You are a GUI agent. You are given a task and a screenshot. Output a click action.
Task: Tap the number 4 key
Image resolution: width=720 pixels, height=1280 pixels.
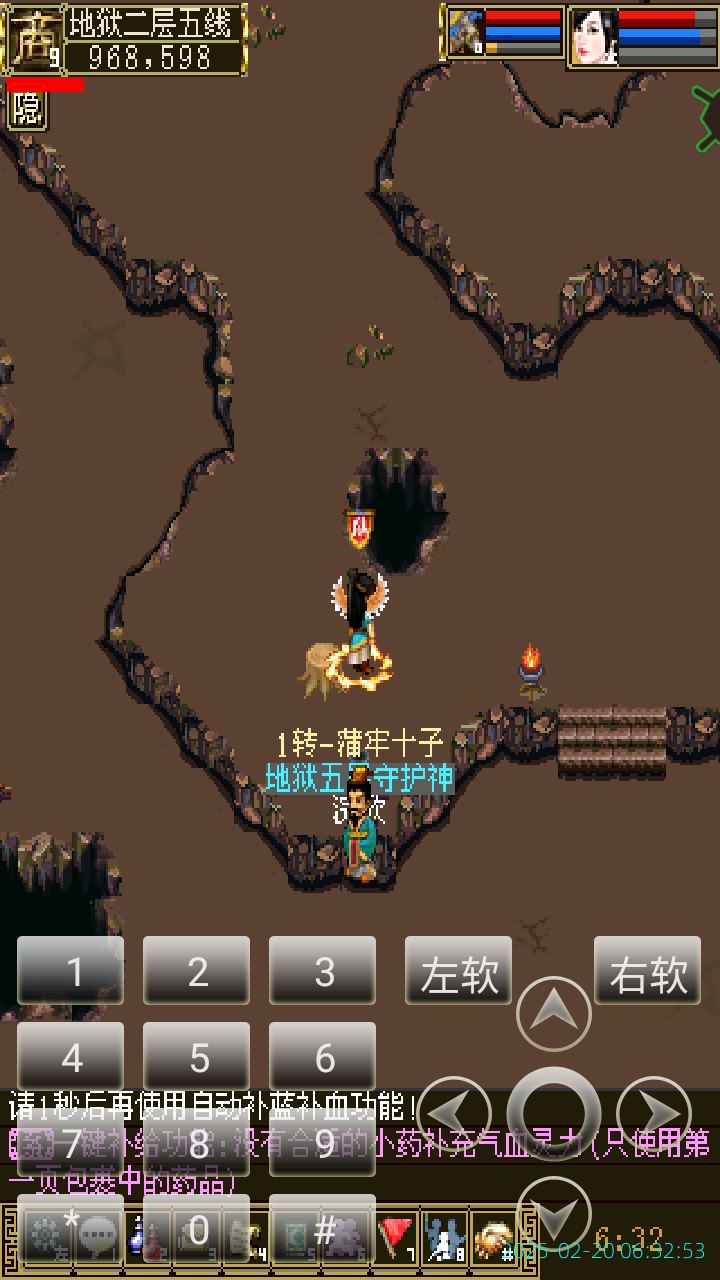point(71,1056)
